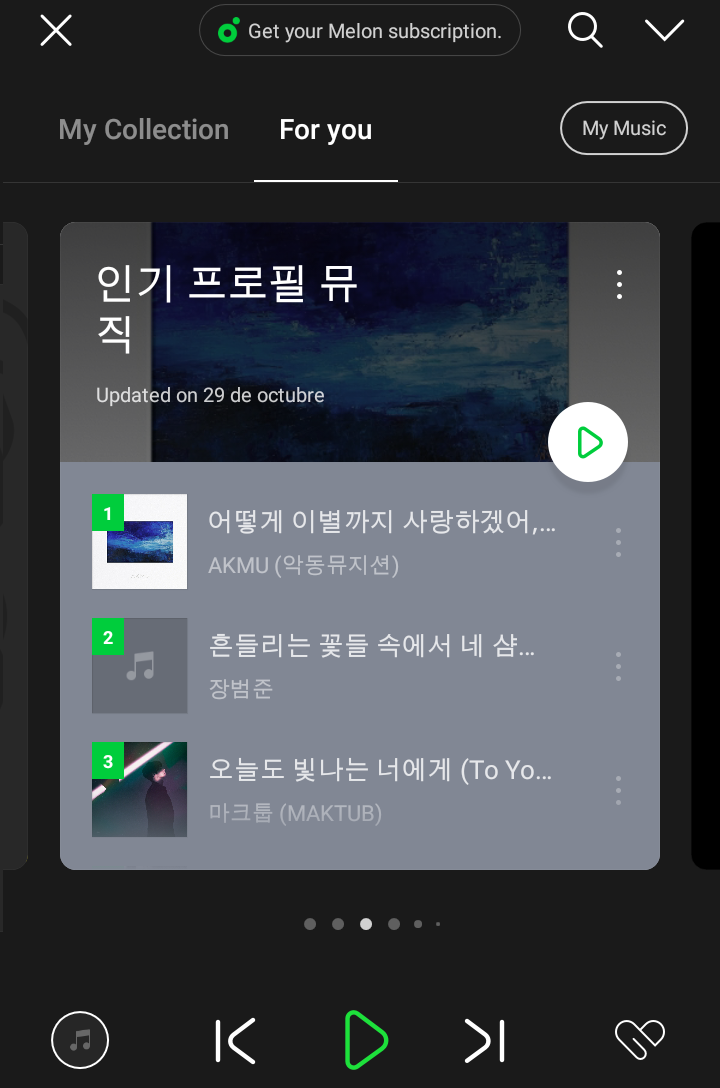720x1088 pixels.
Task: Open more options for the AKMU song
Action: point(619,542)
